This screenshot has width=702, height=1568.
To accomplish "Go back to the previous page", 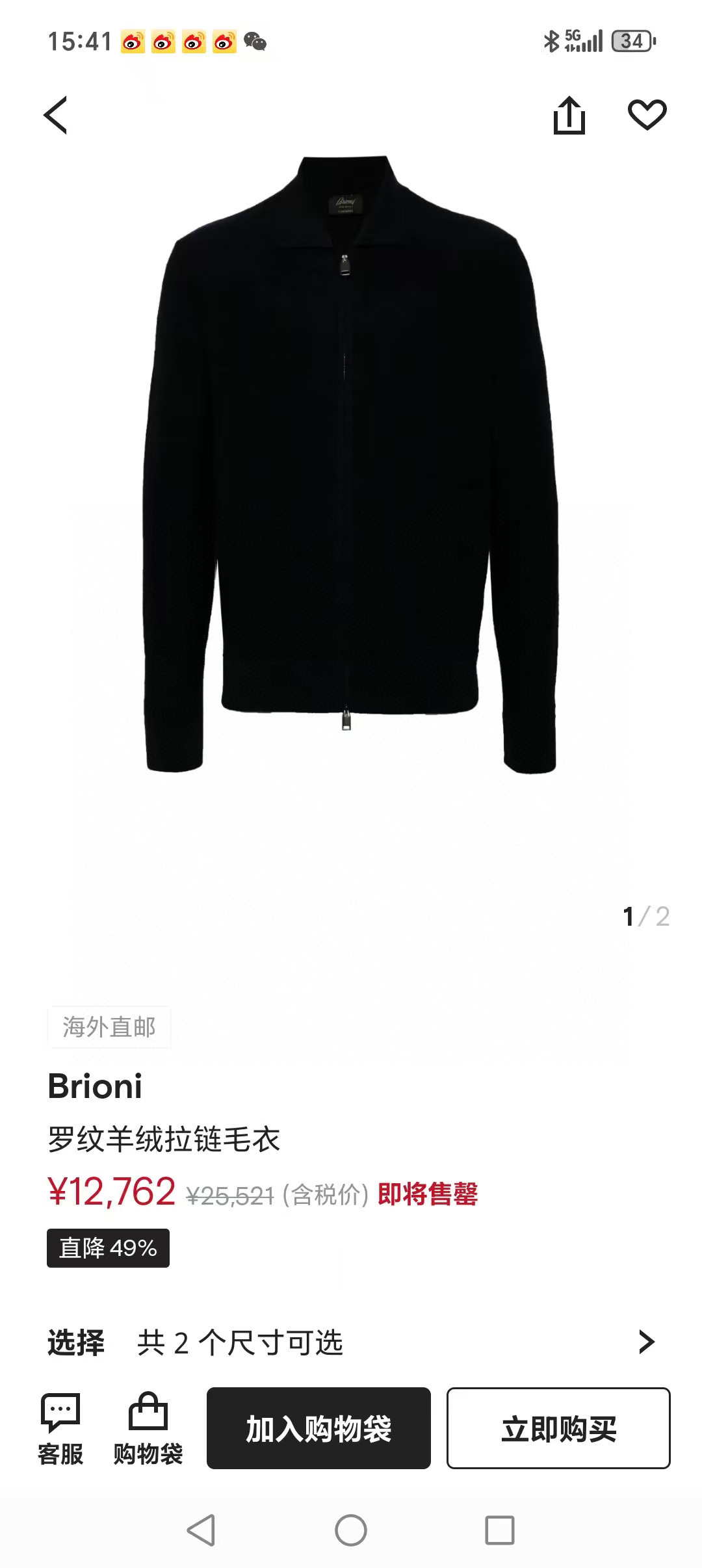I will [56, 116].
